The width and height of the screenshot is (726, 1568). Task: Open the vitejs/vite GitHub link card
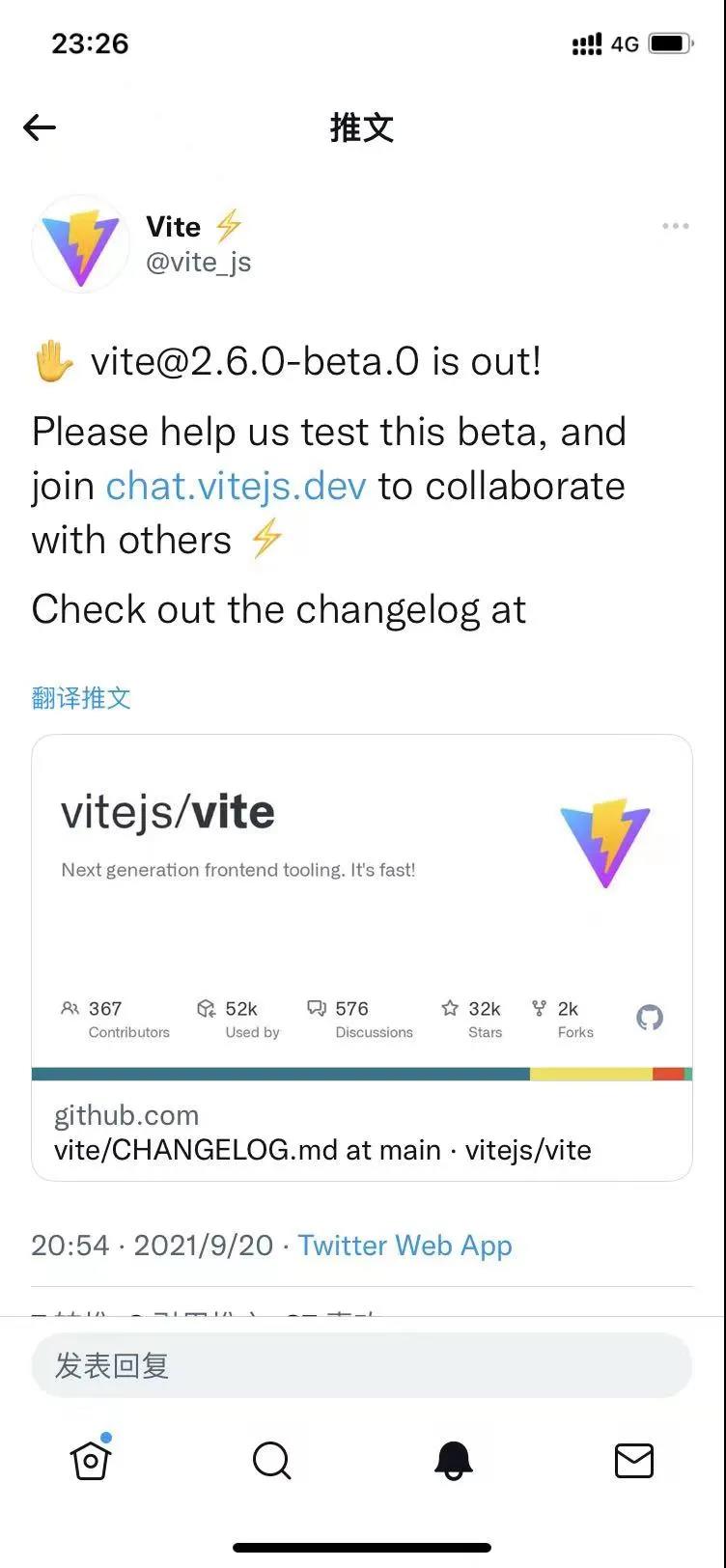click(x=362, y=956)
